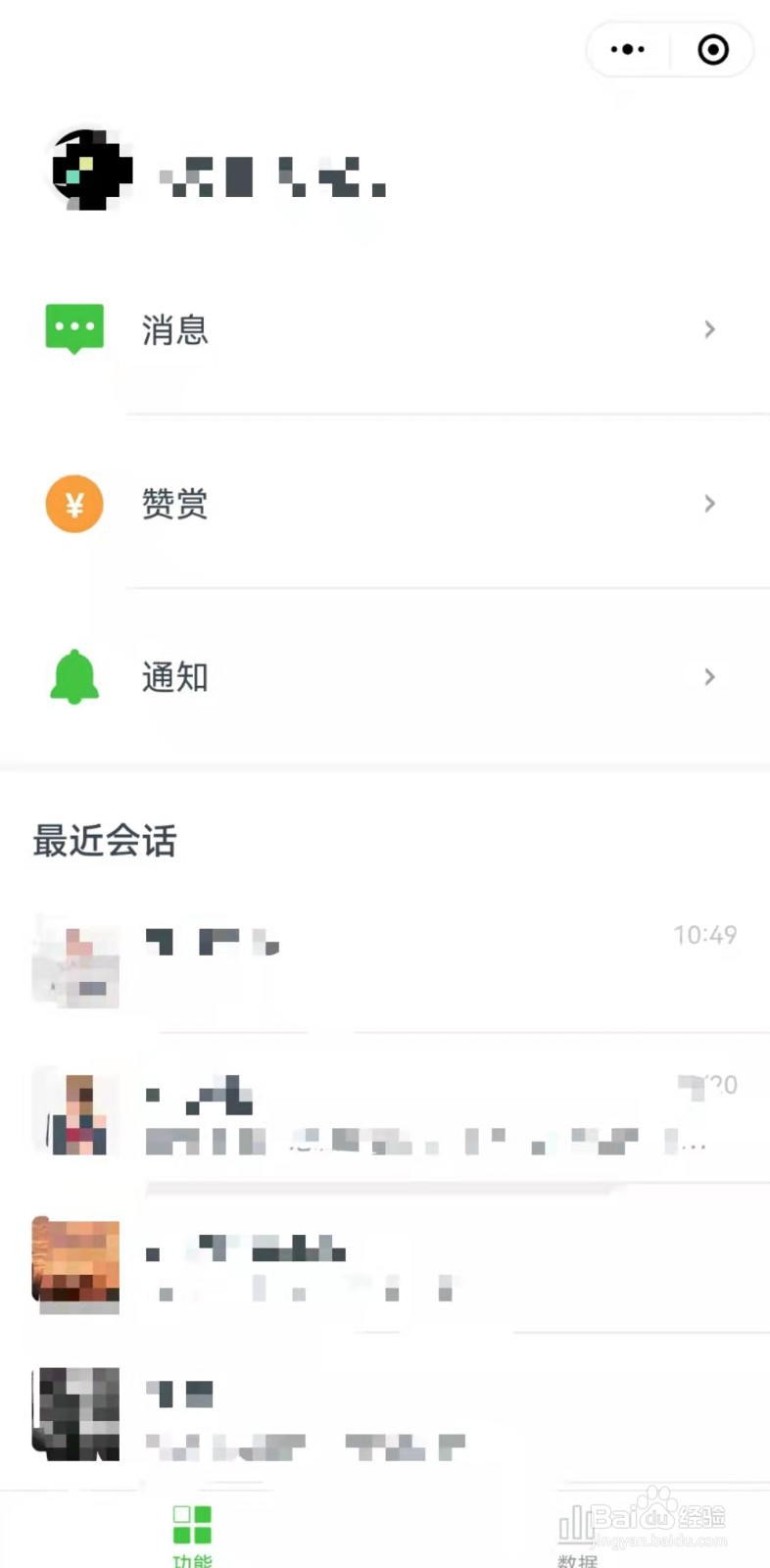Open 赞赏 details using the right arrow
Screen dimensions: 770x1568
(709, 504)
